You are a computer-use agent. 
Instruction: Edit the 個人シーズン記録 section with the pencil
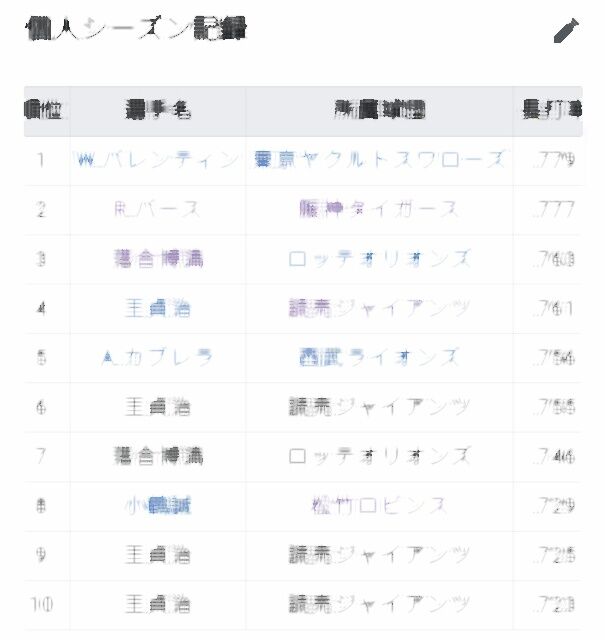click(566, 31)
